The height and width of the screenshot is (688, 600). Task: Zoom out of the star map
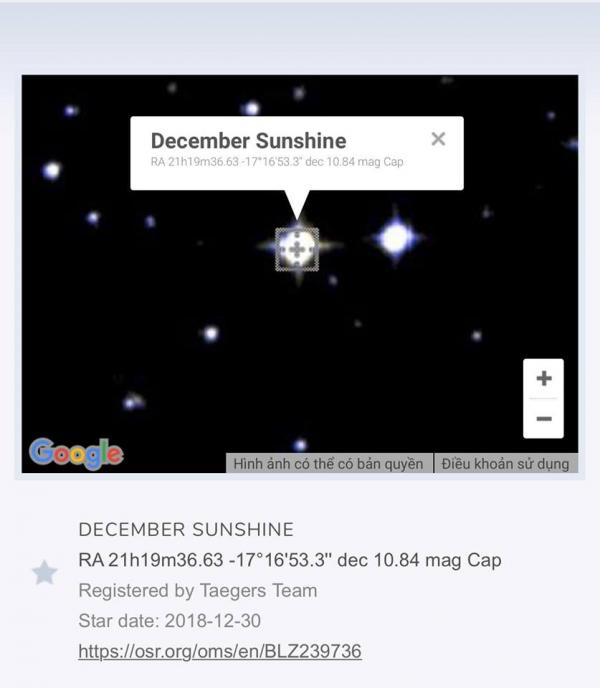pyautogui.click(x=543, y=418)
